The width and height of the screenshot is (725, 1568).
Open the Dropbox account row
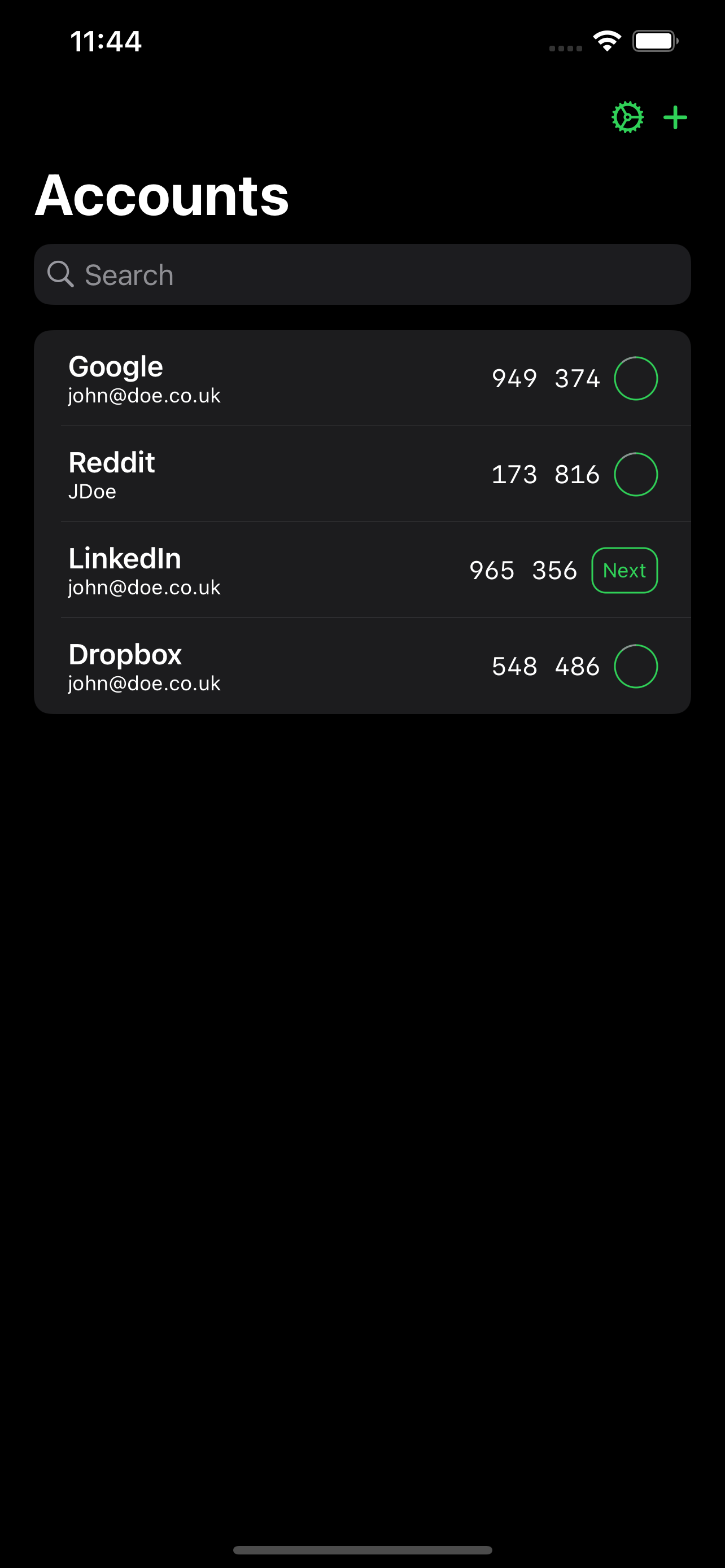pos(362,666)
